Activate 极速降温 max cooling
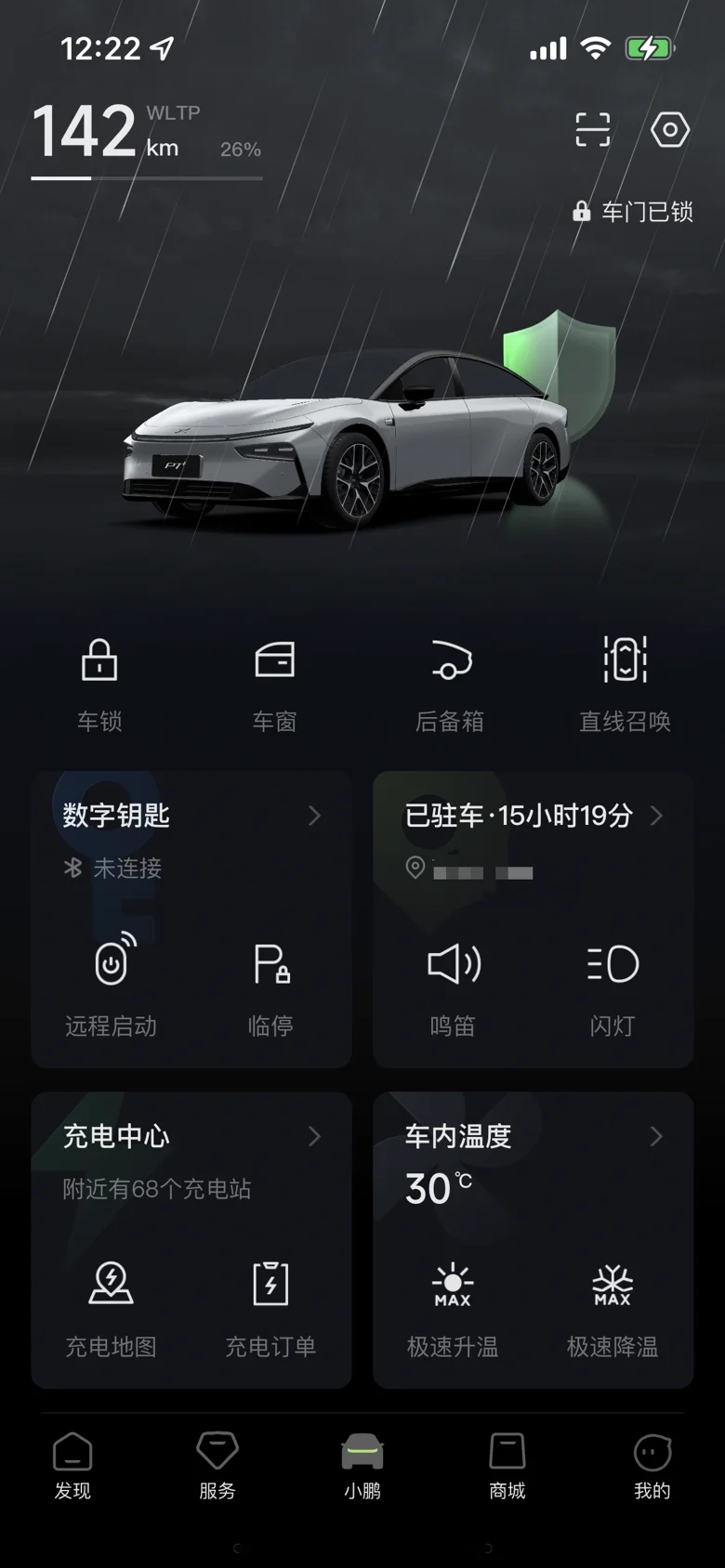The width and height of the screenshot is (725, 1568). [613, 1308]
